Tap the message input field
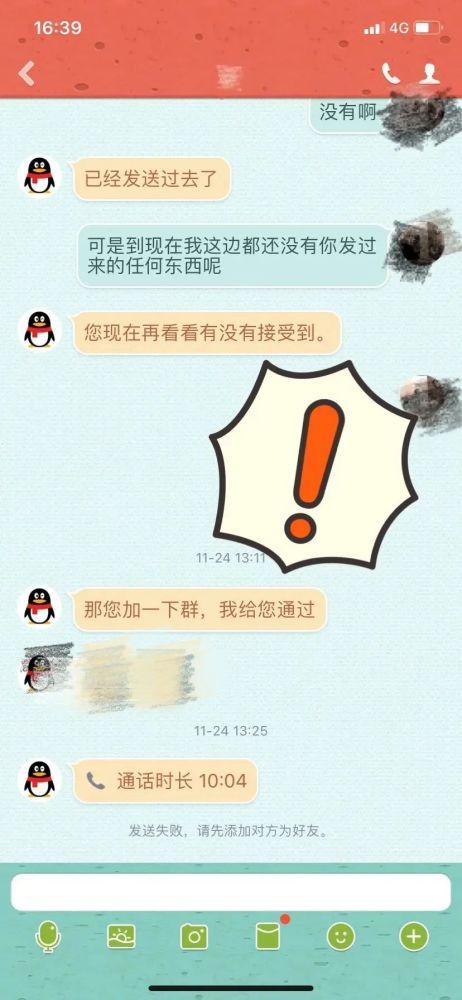Viewport: 462px width, 1000px height. coord(231,892)
